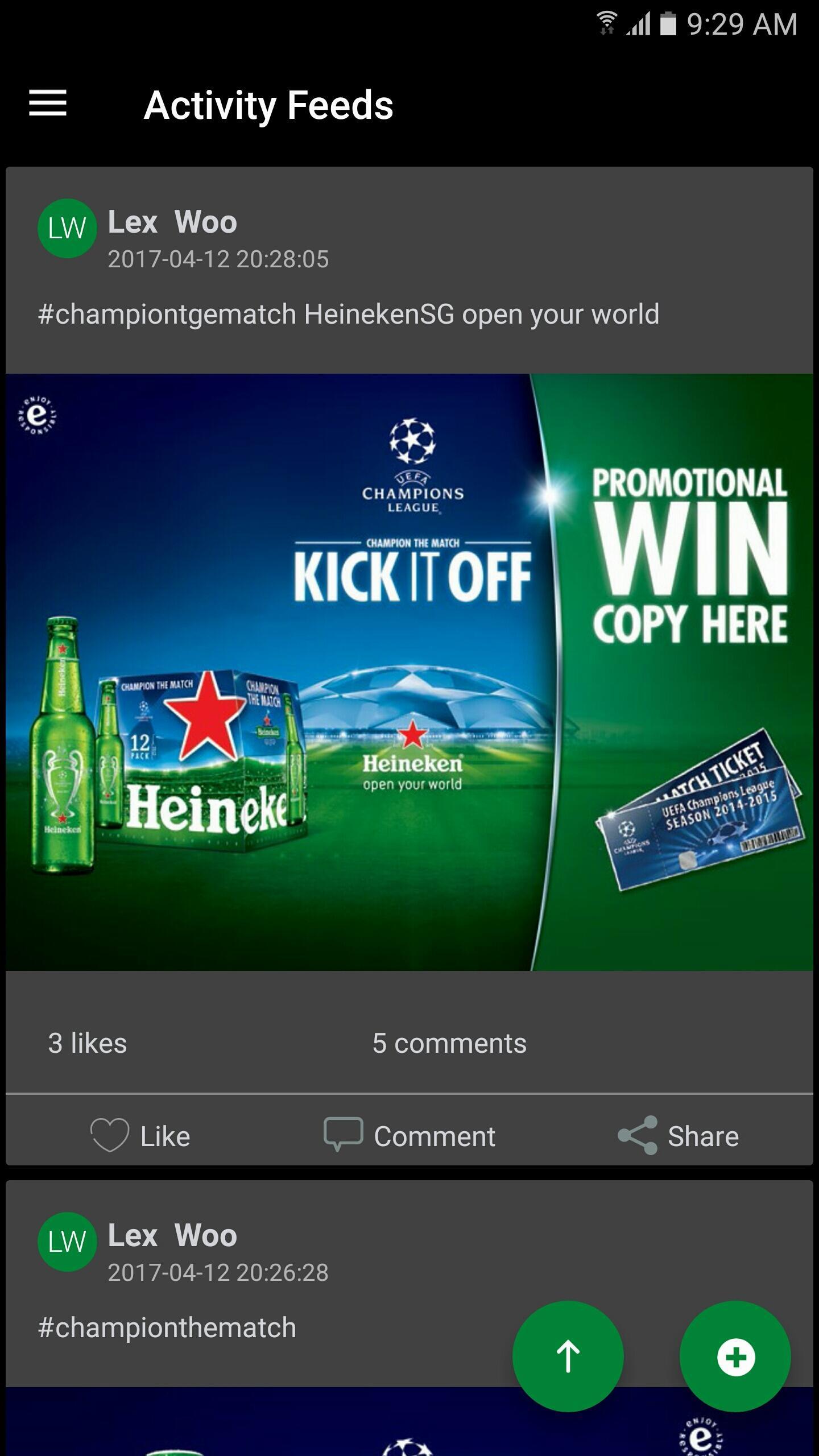Open Lex Woo's avatar on the #championthematch post
Screen dimensions: 819x1456
[x=67, y=1241]
